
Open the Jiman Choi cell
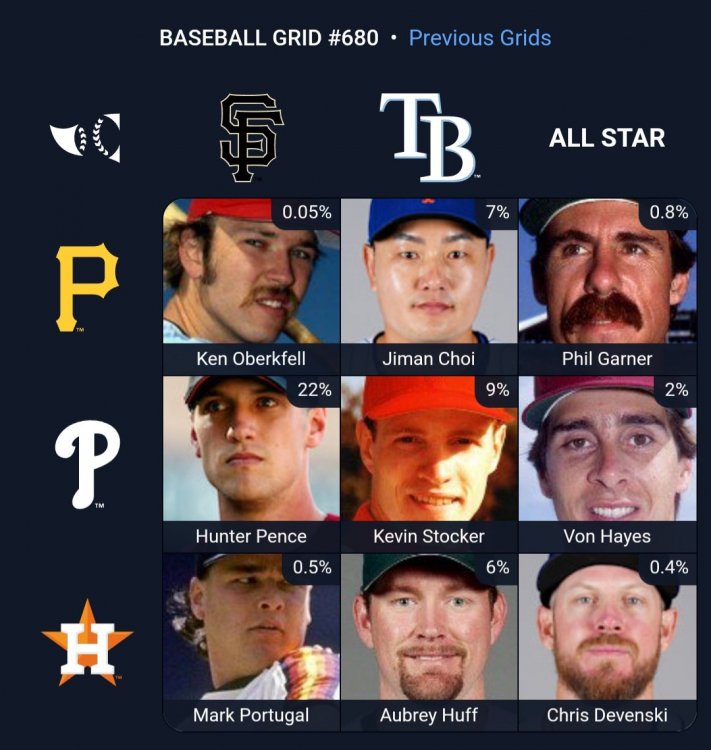click(429, 286)
